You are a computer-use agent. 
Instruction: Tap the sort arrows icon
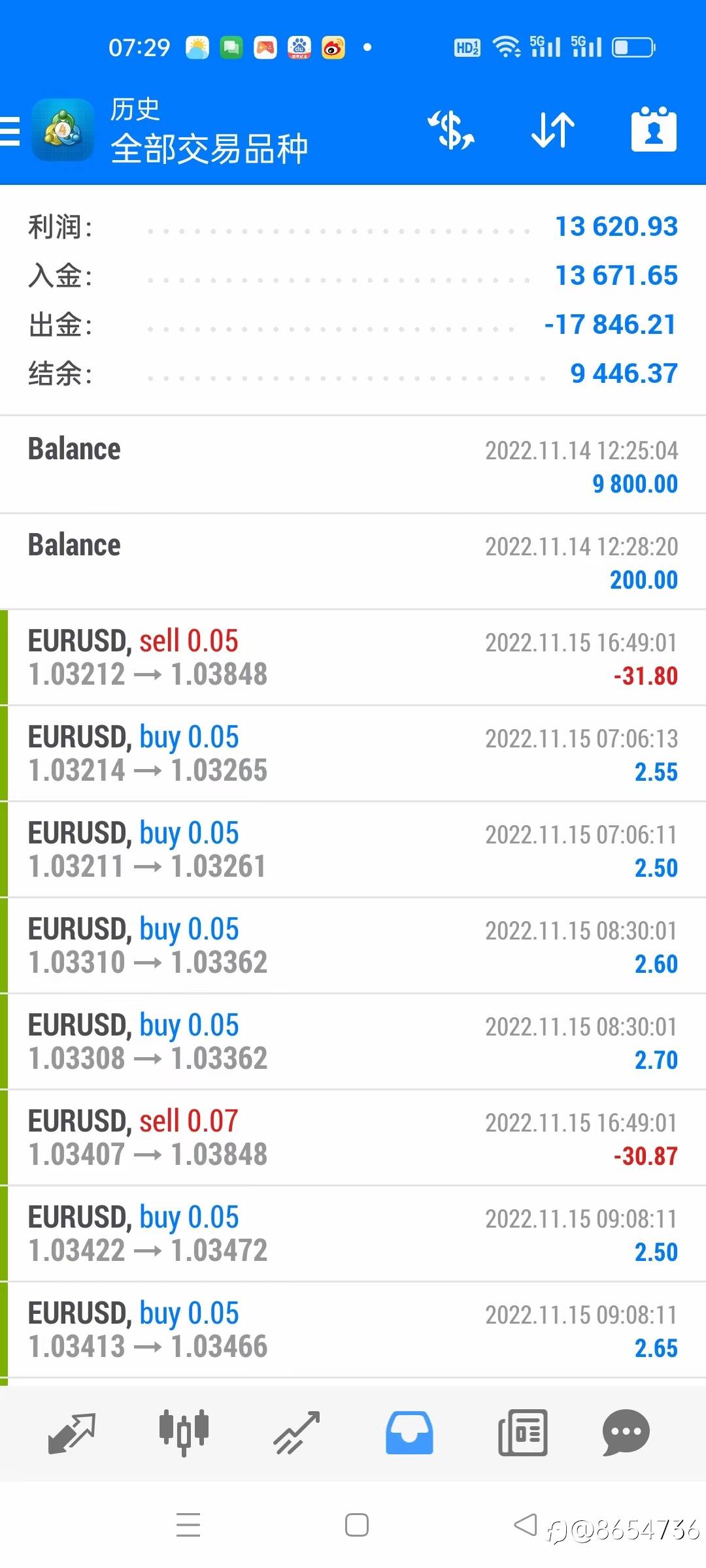pyautogui.click(x=553, y=129)
